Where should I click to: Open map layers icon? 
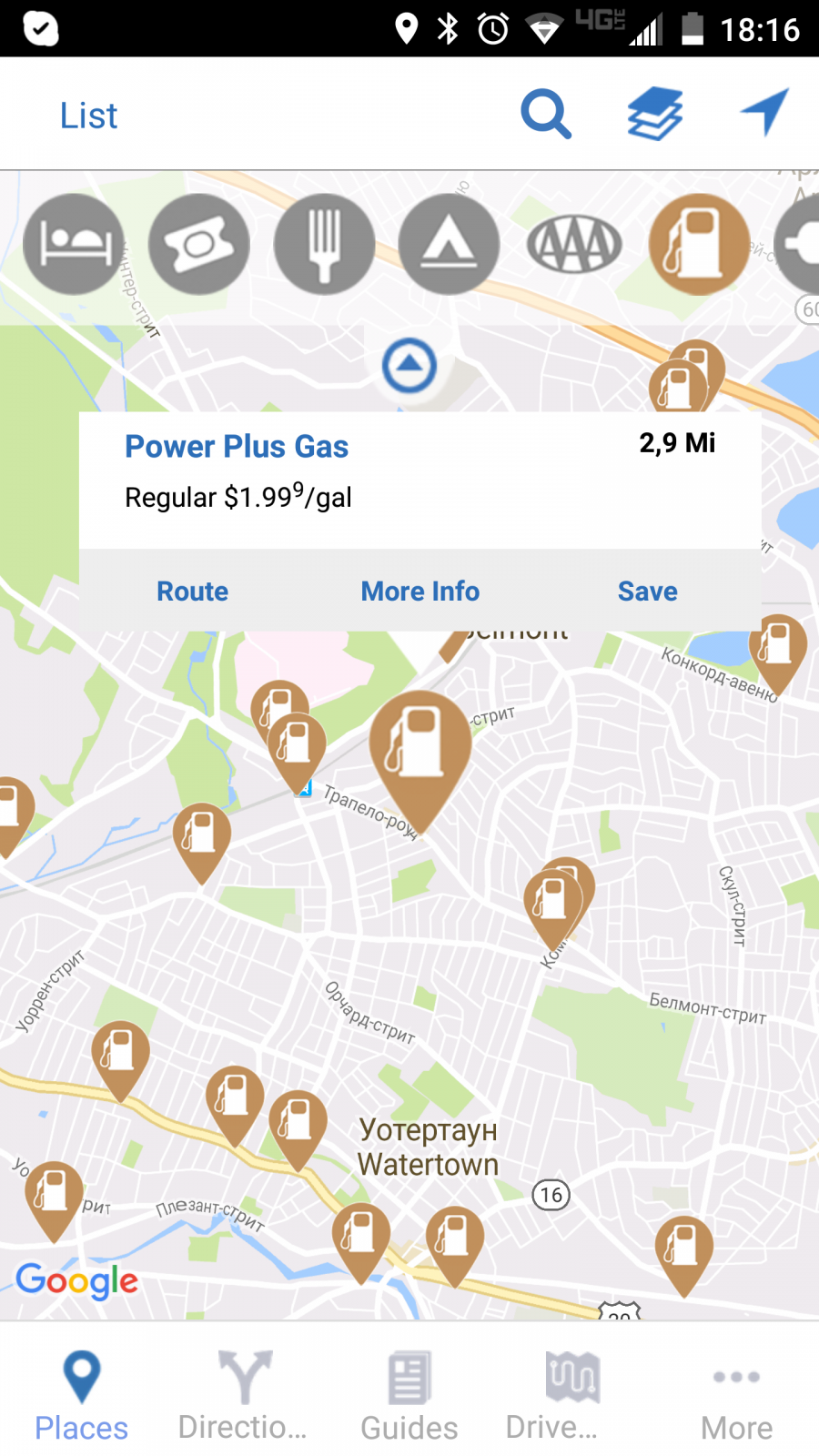pyautogui.click(x=655, y=114)
